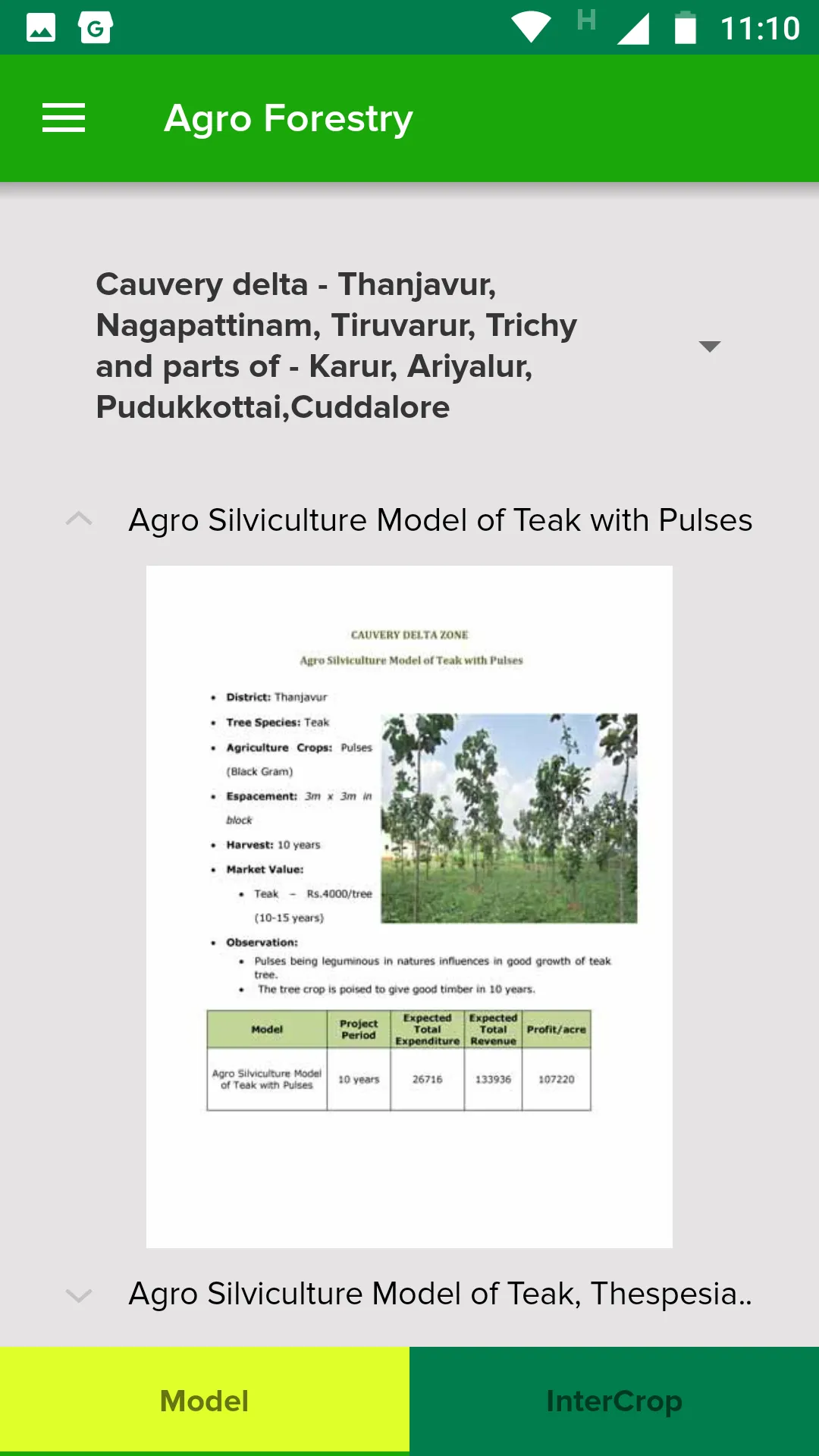Image resolution: width=819 pixels, height=1456 pixels.
Task: Tap the Wi-Fi status icon
Action: coord(531,27)
